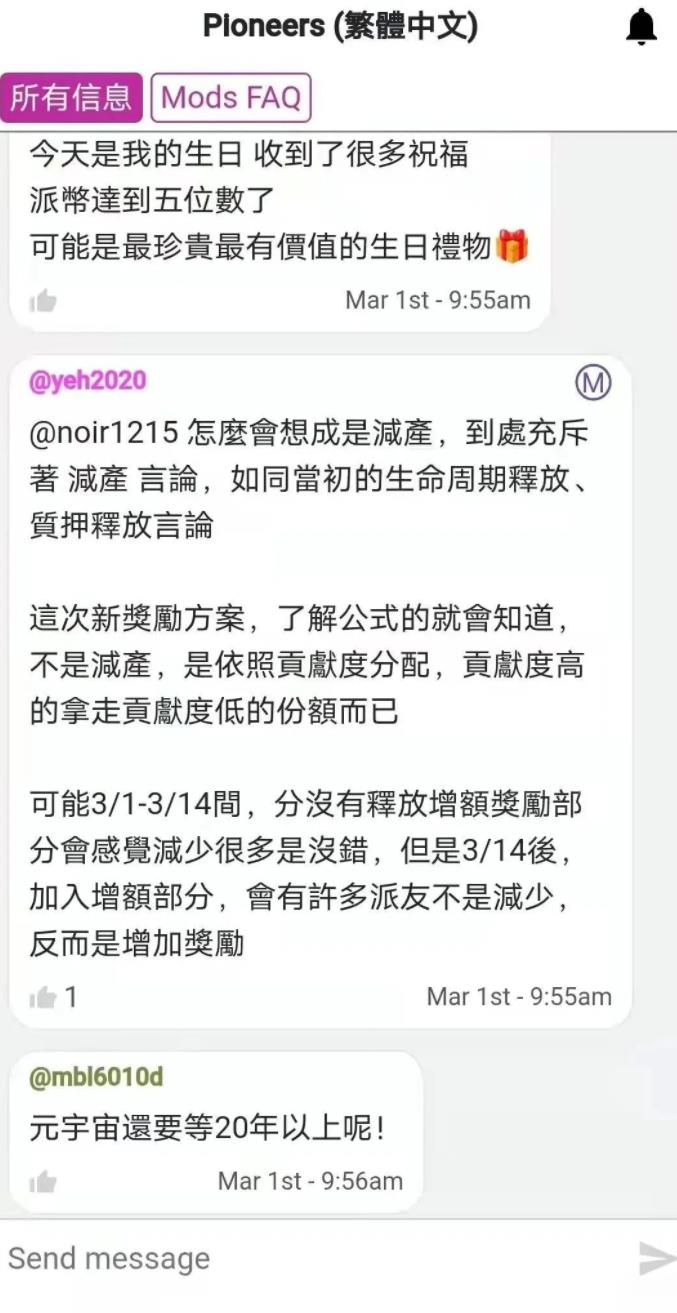This screenshot has width=677, height=1313.
Task: Focus the Send message field
Action: click(300, 1258)
